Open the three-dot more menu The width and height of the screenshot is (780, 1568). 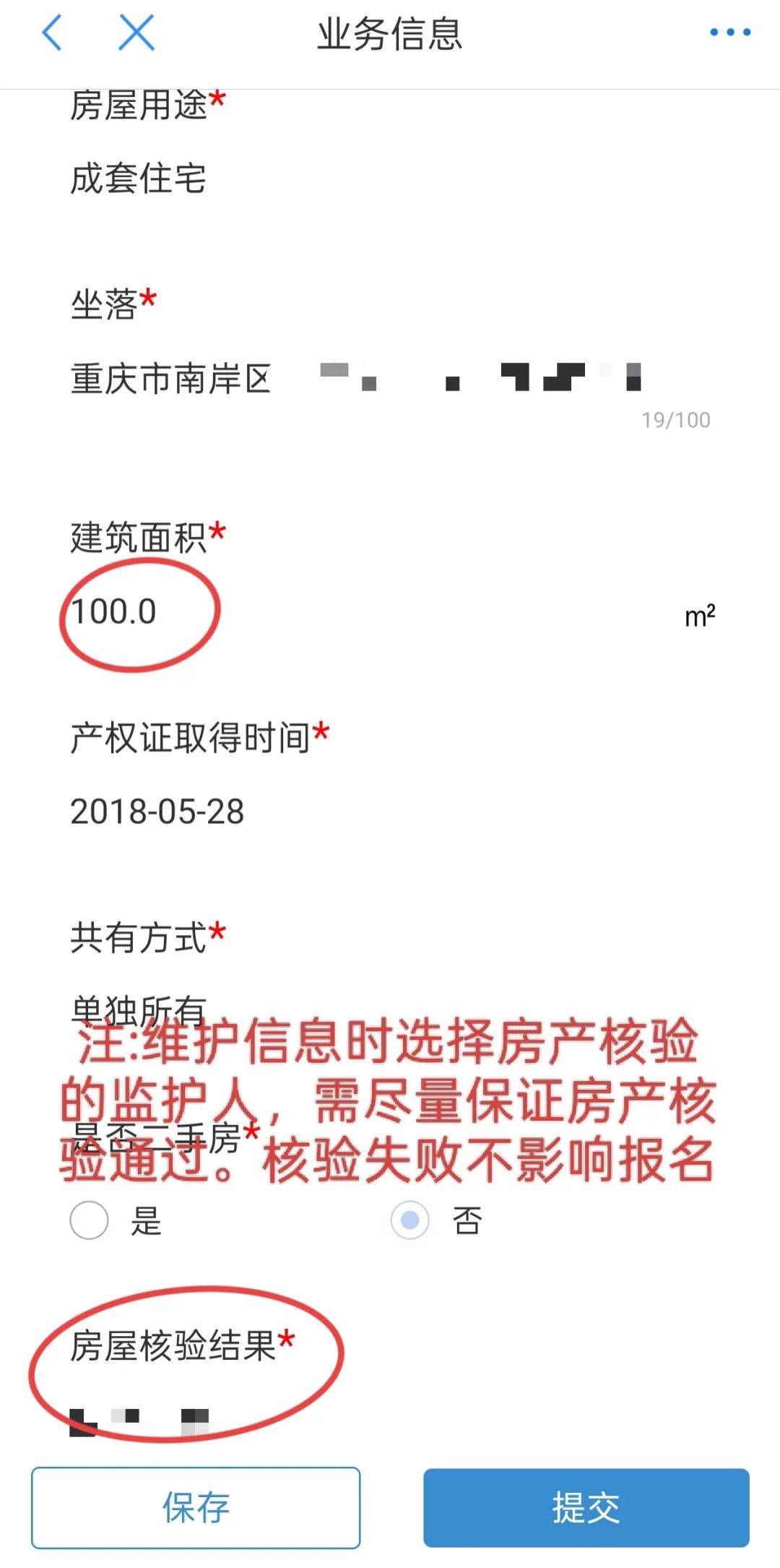(x=729, y=33)
